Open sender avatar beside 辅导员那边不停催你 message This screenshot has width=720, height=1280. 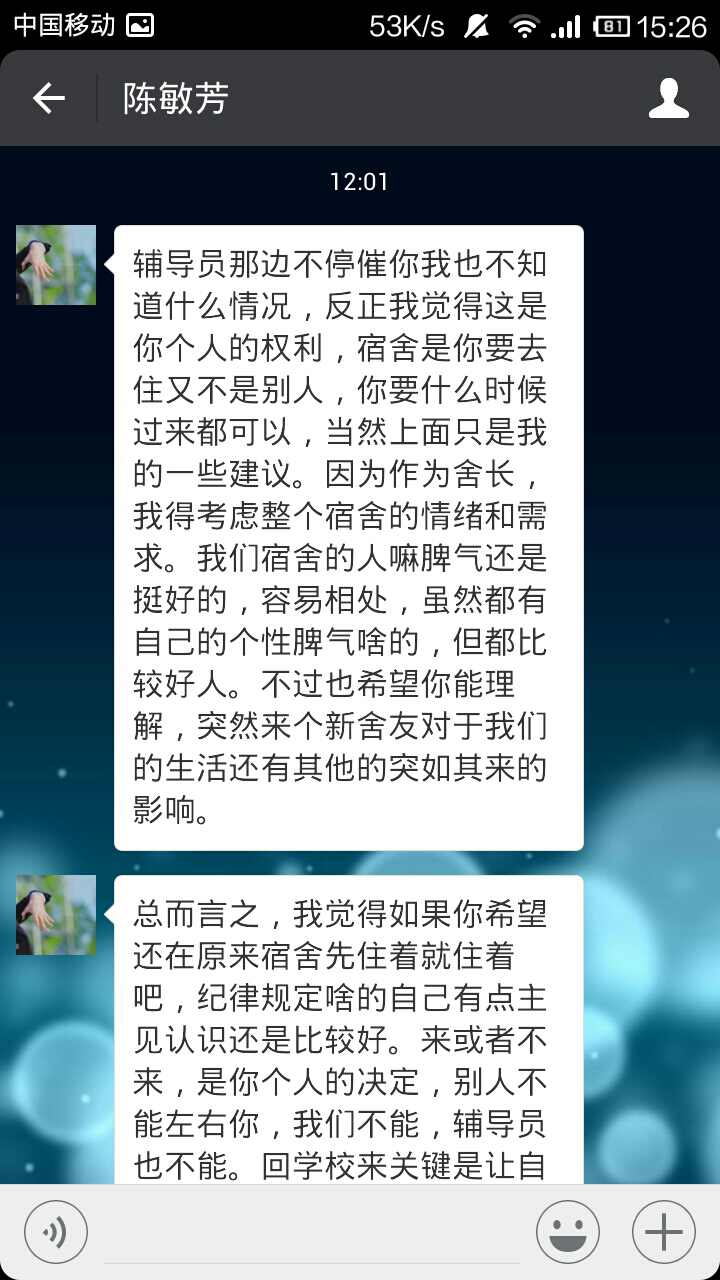(56, 265)
